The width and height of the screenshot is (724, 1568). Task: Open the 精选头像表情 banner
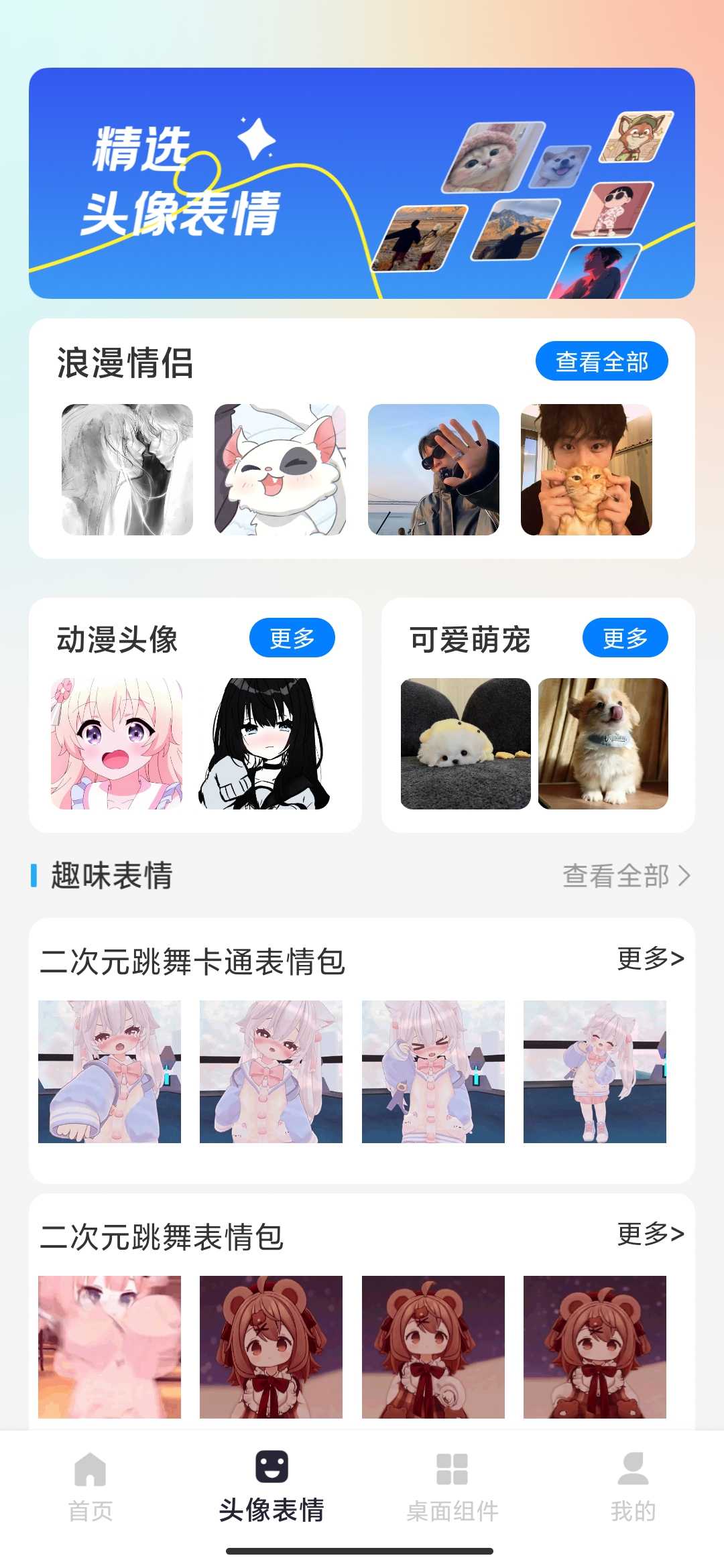click(361, 183)
